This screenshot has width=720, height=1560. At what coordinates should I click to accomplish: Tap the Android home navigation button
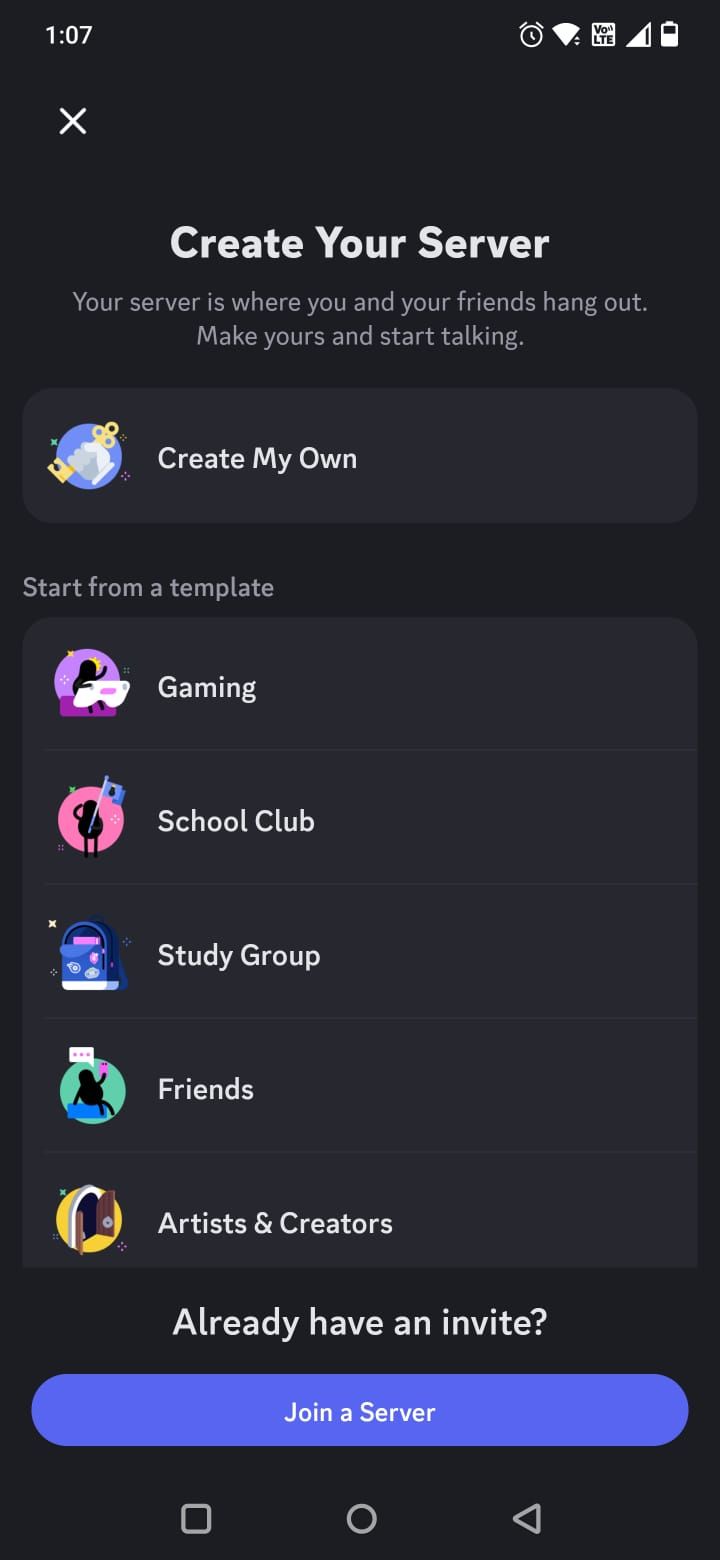[x=361, y=1518]
